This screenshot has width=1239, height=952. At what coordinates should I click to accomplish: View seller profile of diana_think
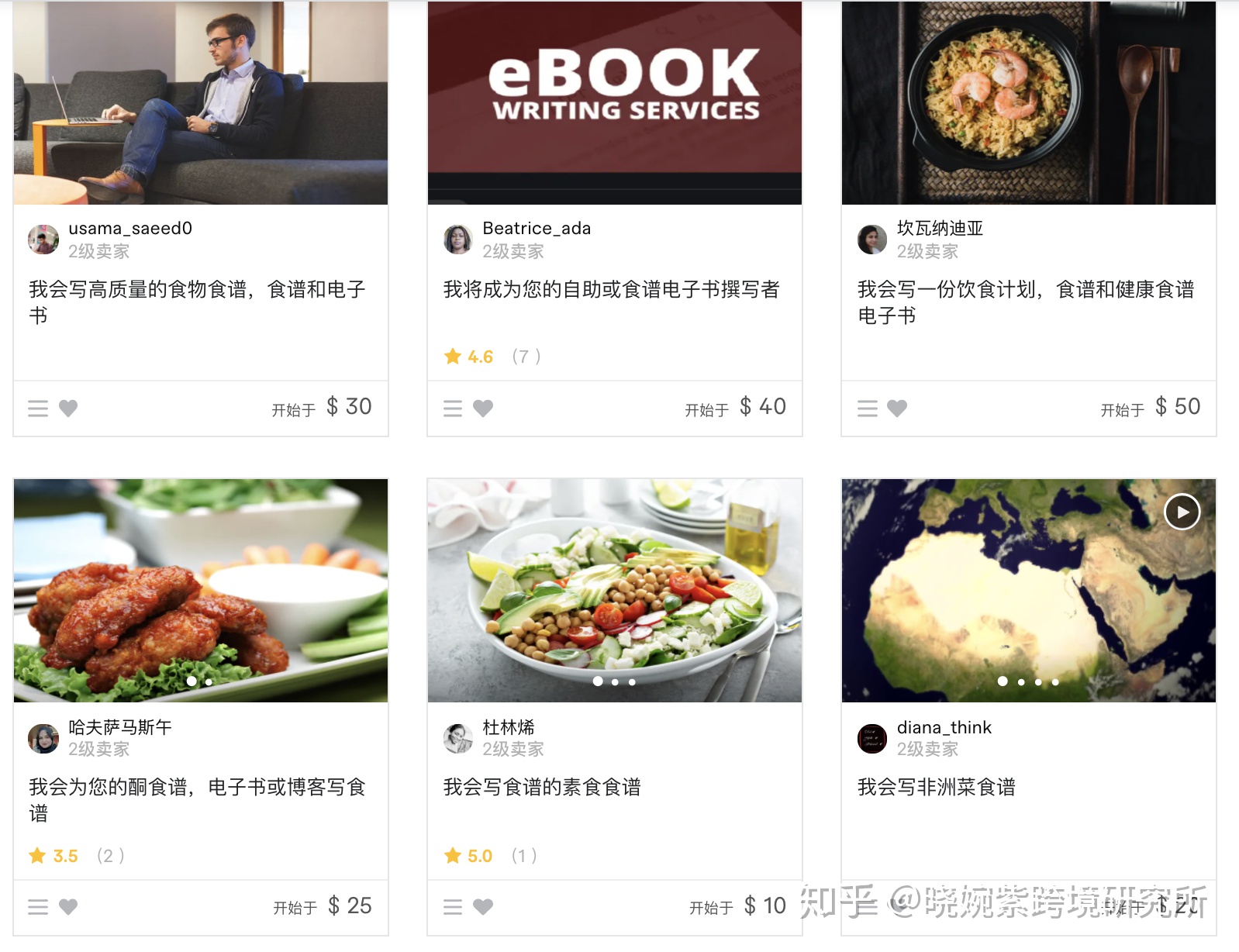pyautogui.click(x=944, y=728)
